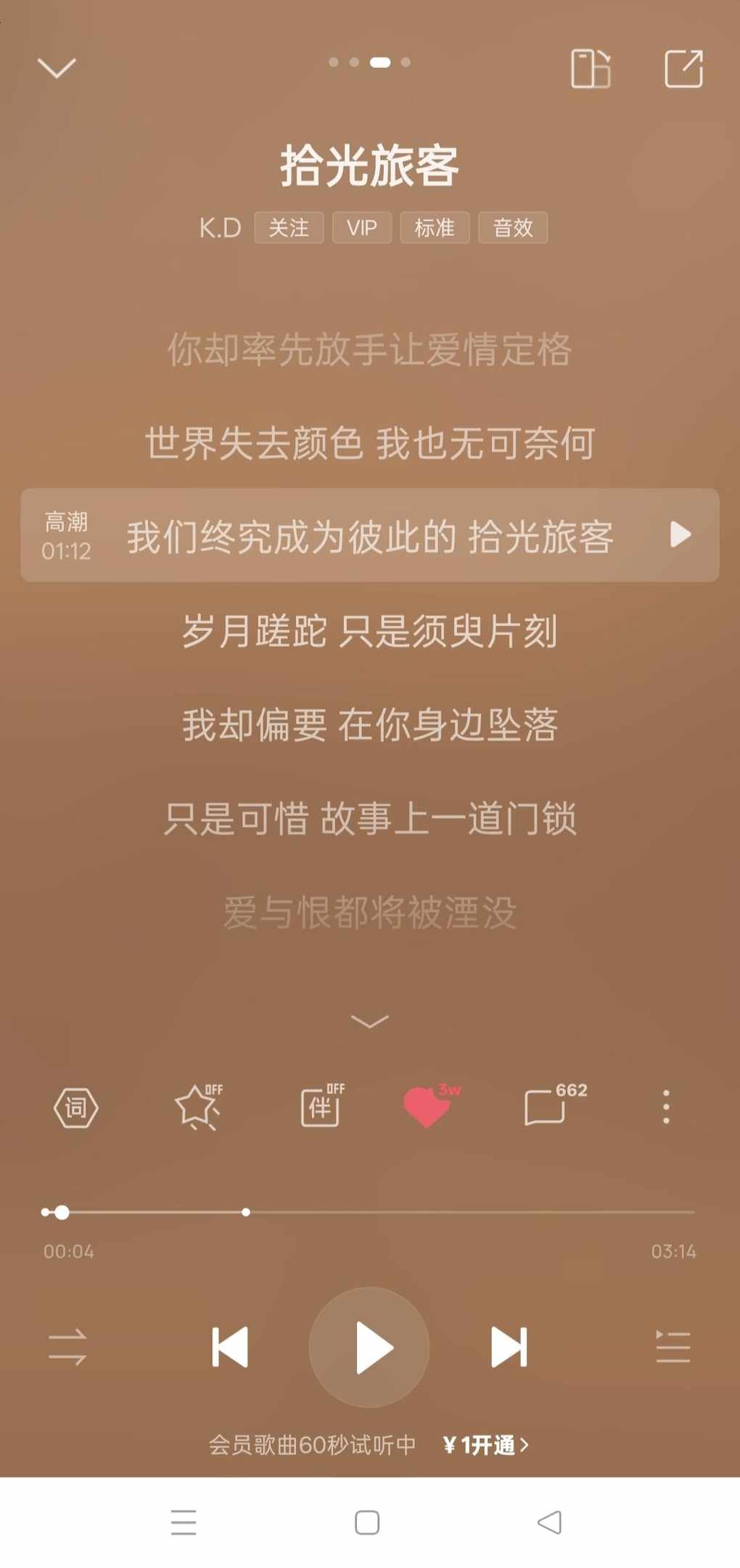
Task: Change the playback order mode
Action: tap(67, 1348)
